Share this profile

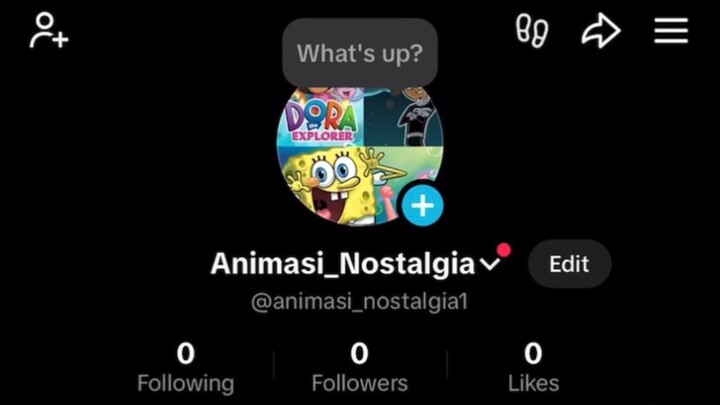pos(600,31)
